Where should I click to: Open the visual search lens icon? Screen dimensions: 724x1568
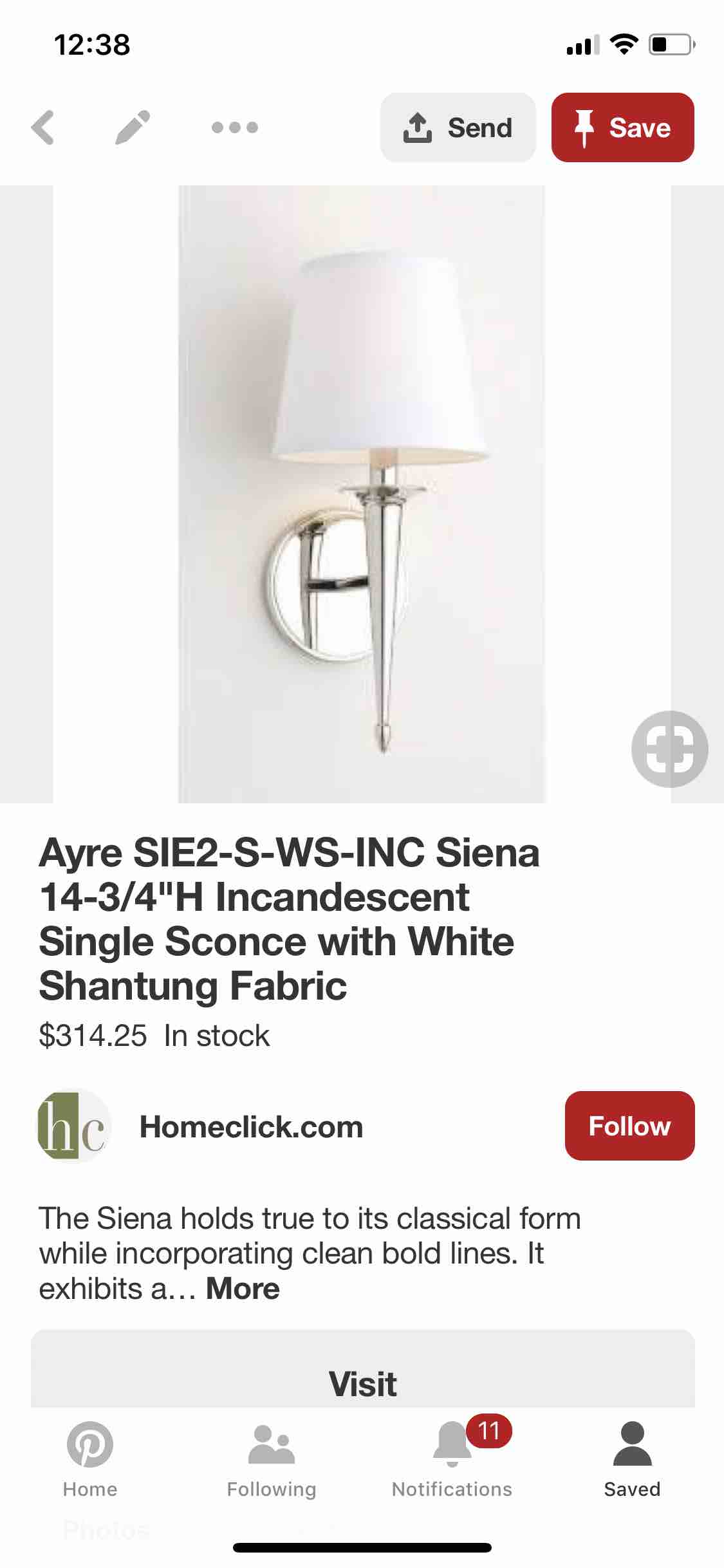coord(669,749)
